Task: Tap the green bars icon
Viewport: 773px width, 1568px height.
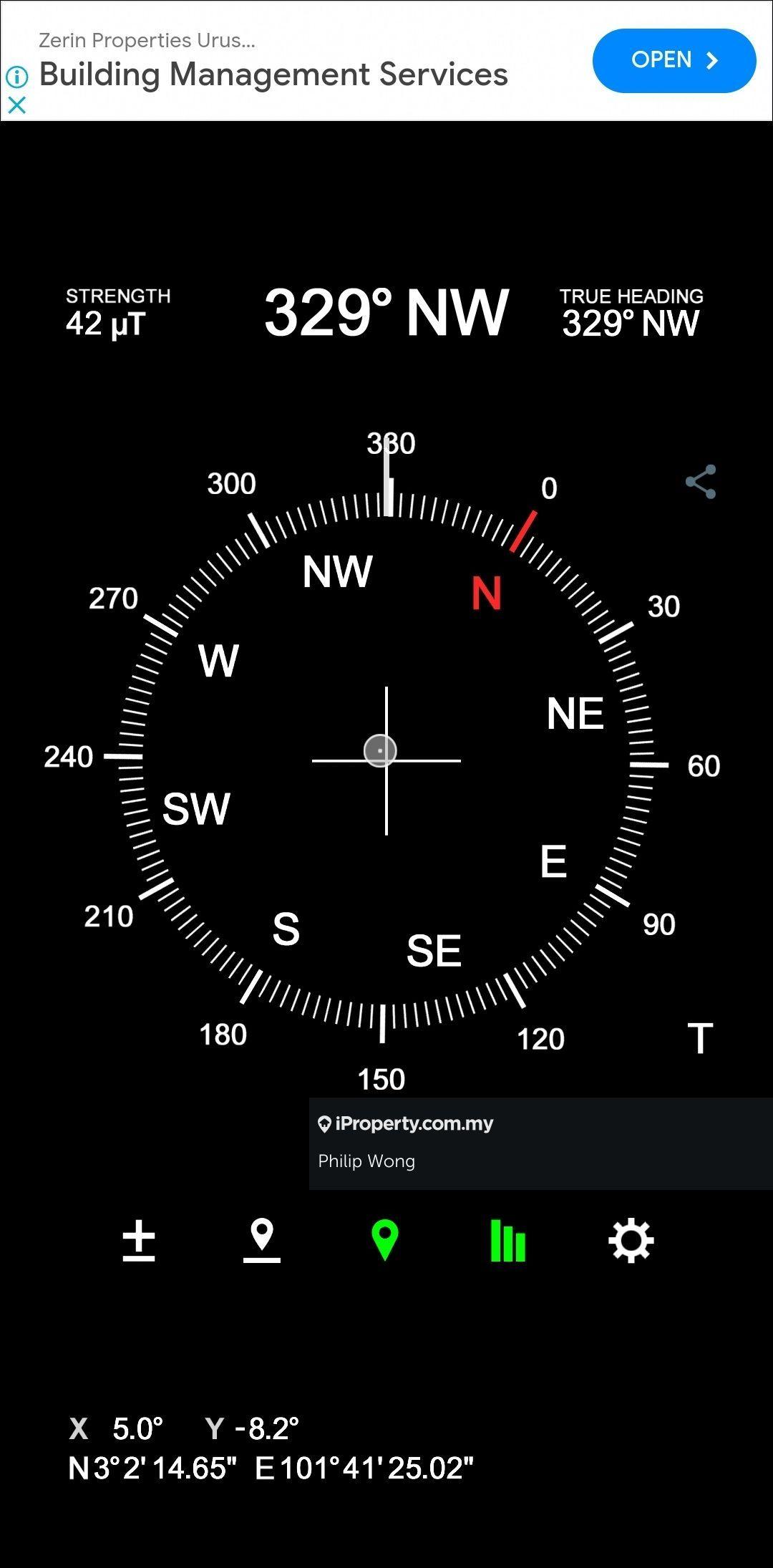Action: coord(508,1241)
